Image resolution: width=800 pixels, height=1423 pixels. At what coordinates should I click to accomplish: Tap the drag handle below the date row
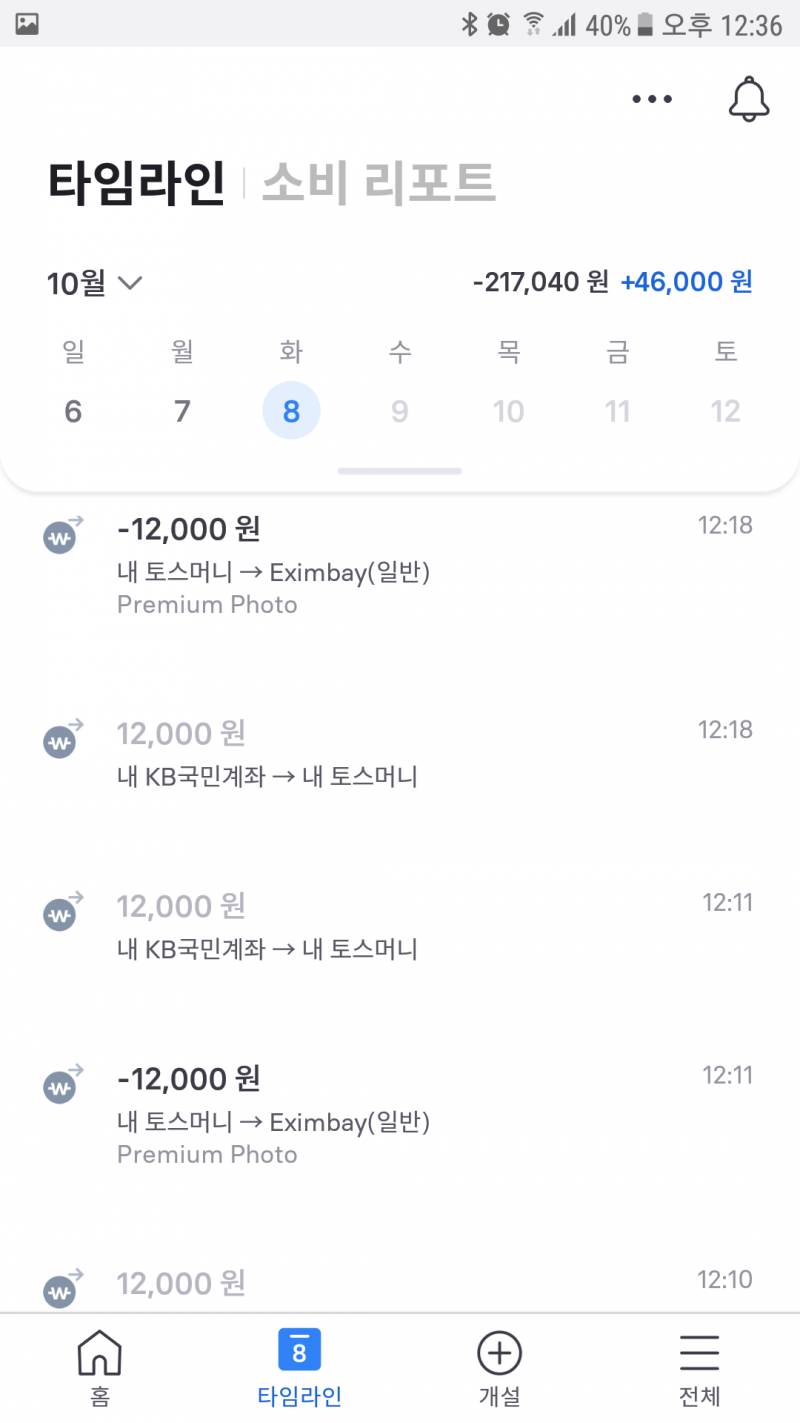(399, 470)
